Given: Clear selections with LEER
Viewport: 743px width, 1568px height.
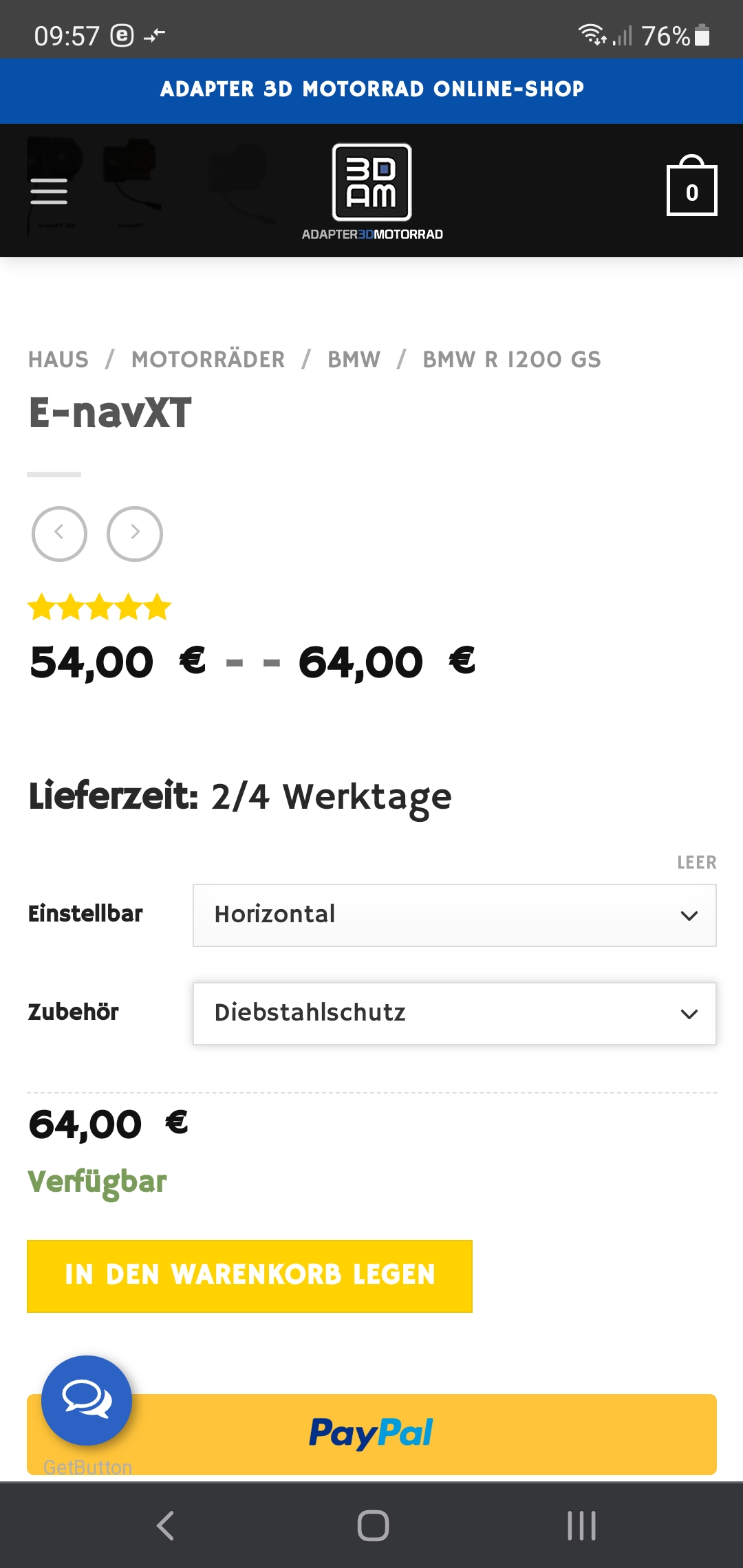Looking at the screenshot, I should pos(697,862).
